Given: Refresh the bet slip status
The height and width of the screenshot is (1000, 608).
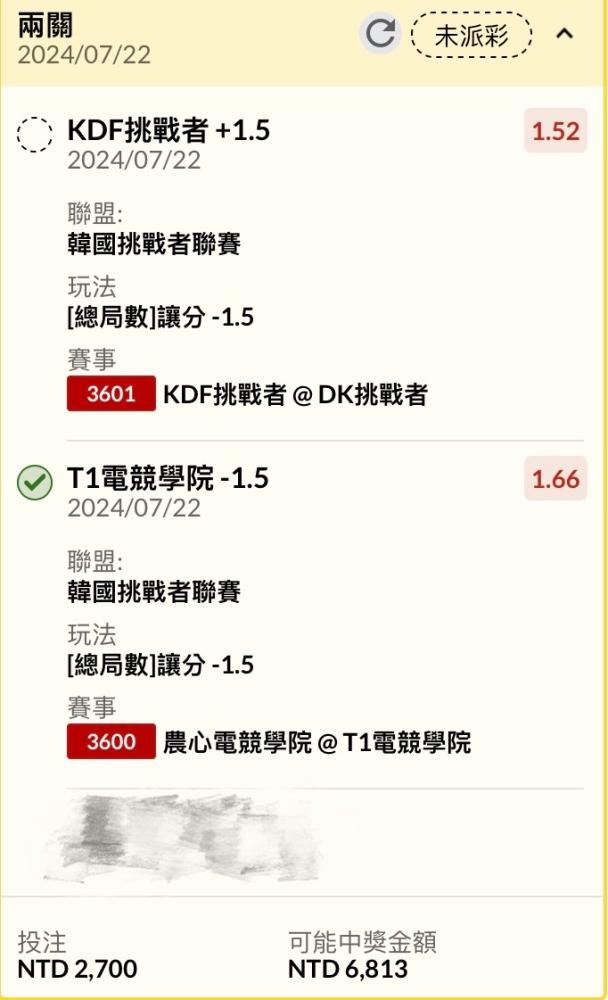Looking at the screenshot, I should pyautogui.click(x=380, y=34).
